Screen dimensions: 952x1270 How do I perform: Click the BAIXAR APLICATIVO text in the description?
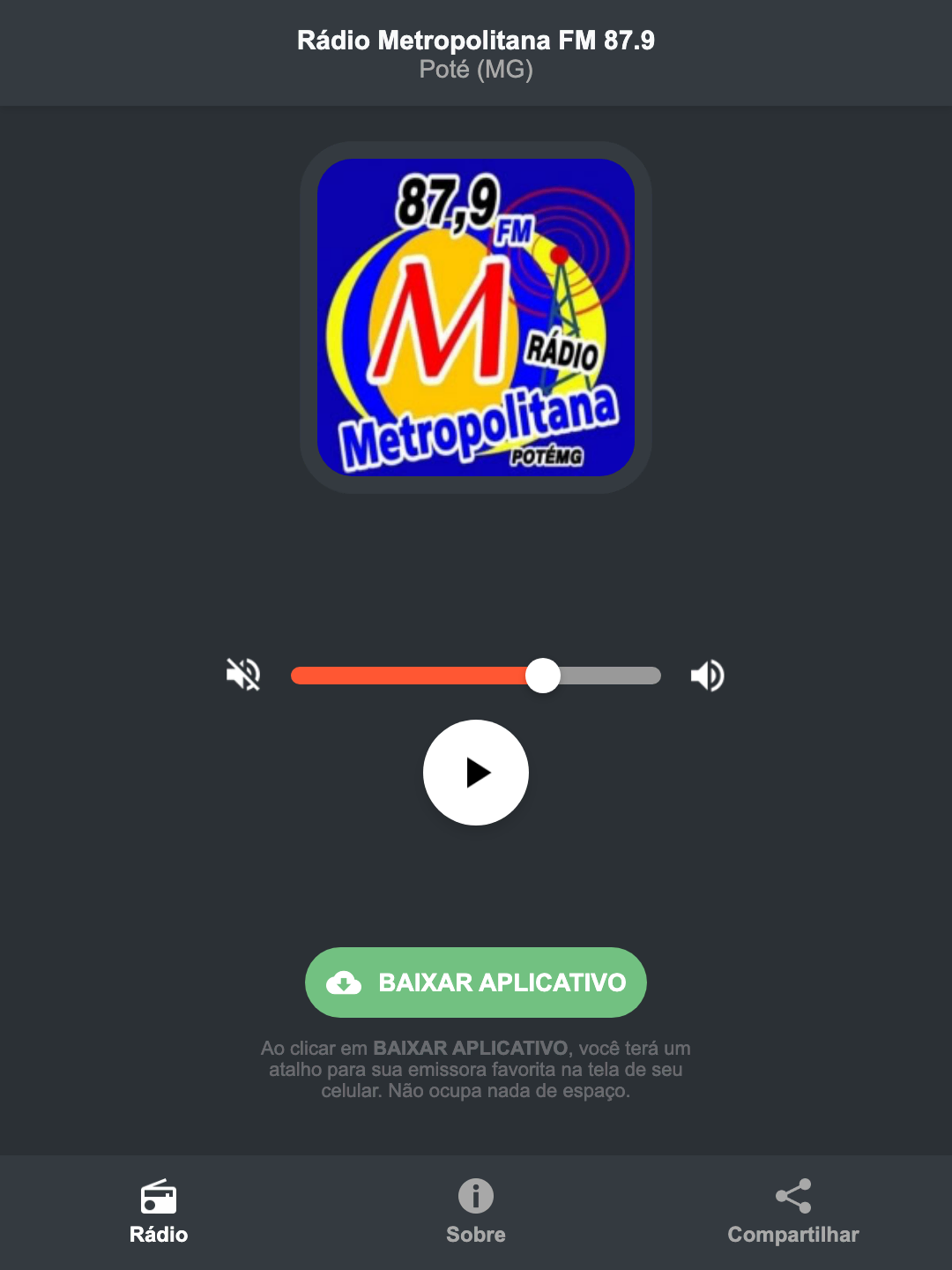point(470,1049)
